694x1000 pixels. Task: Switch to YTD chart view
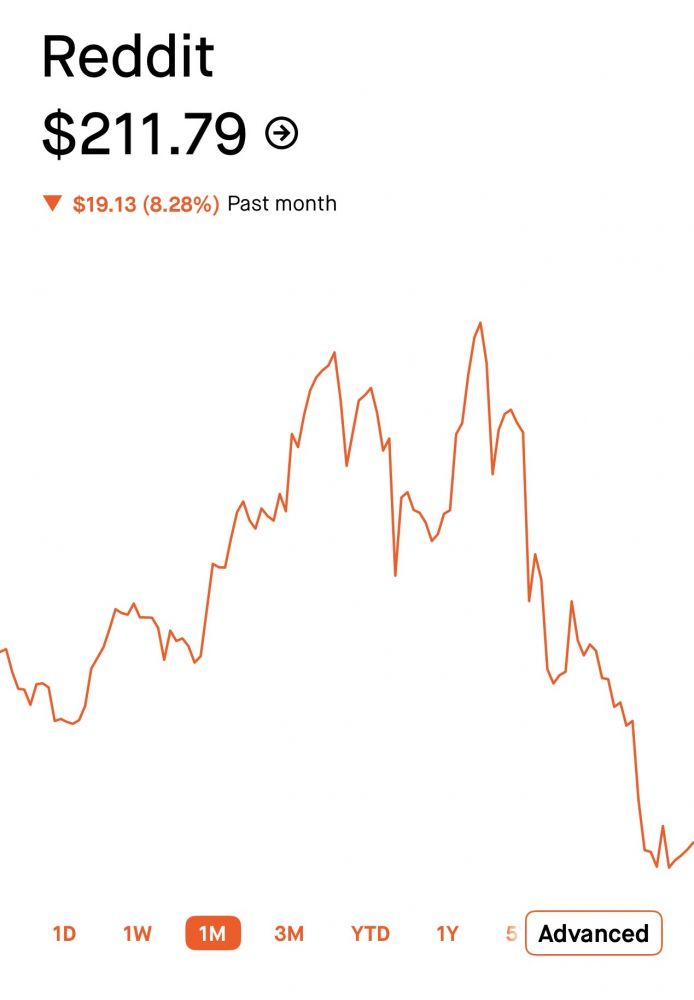pyautogui.click(x=370, y=934)
